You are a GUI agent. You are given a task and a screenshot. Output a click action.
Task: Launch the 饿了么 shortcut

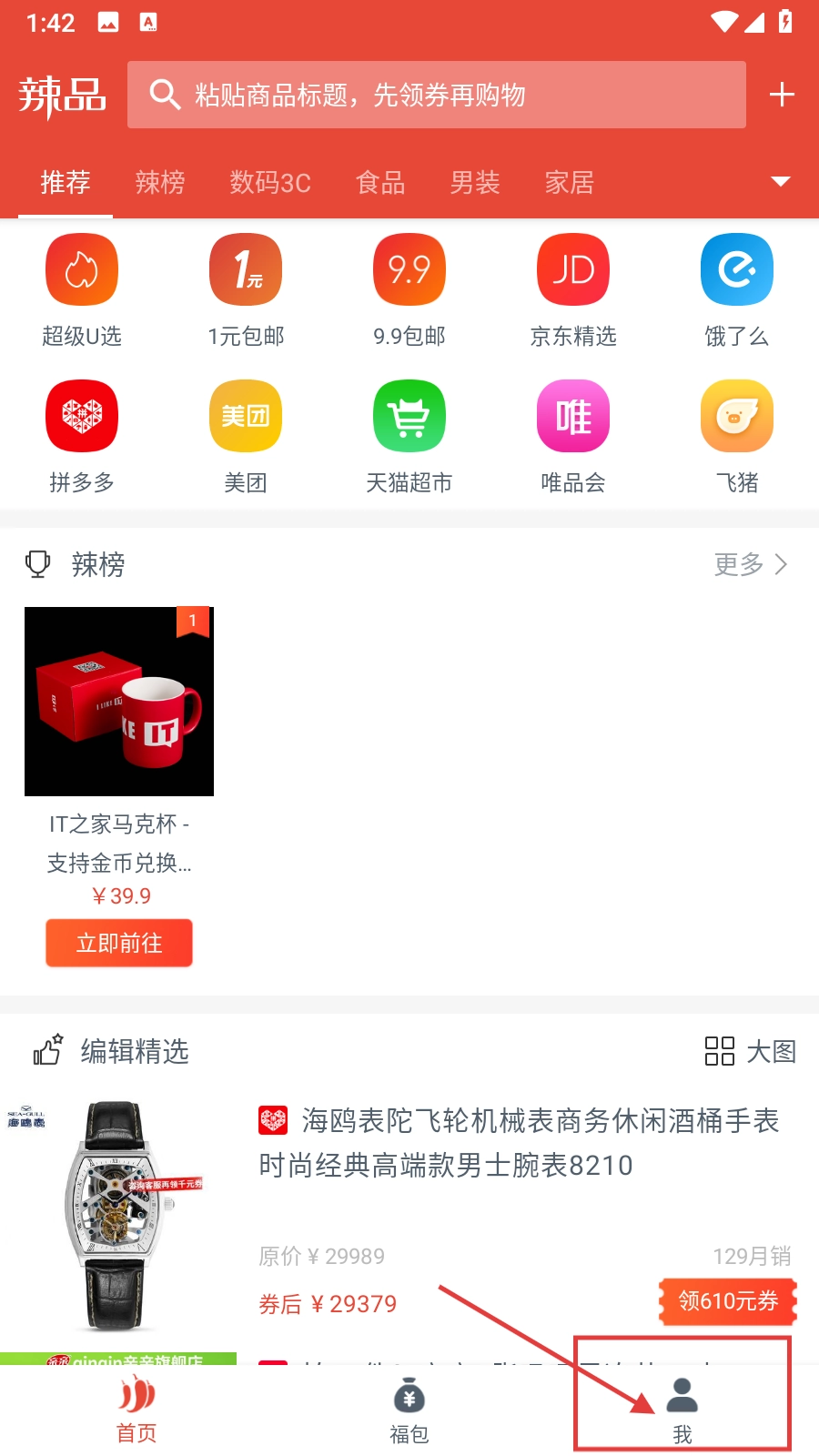pyautogui.click(x=737, y=289)
